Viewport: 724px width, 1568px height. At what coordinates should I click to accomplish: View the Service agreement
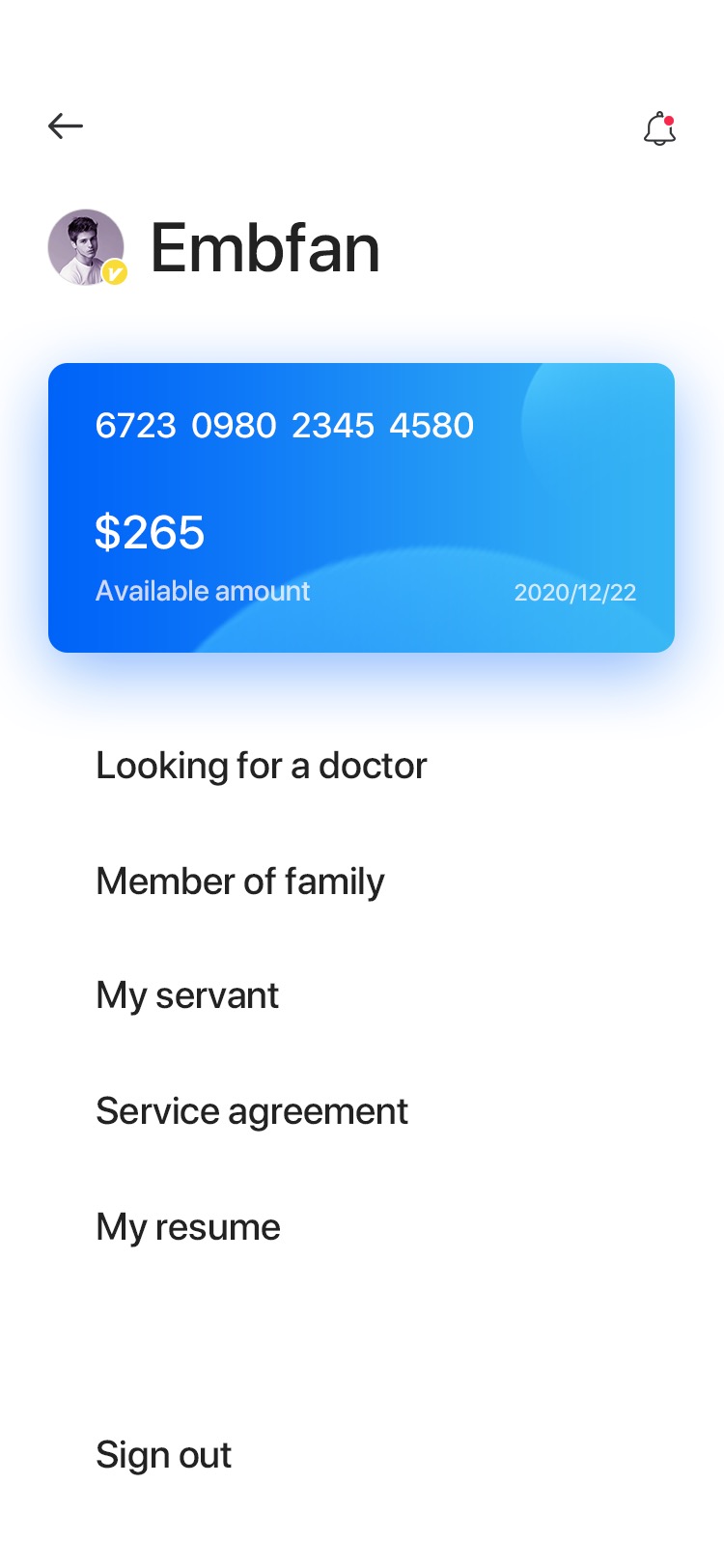tap(252, 1111)
